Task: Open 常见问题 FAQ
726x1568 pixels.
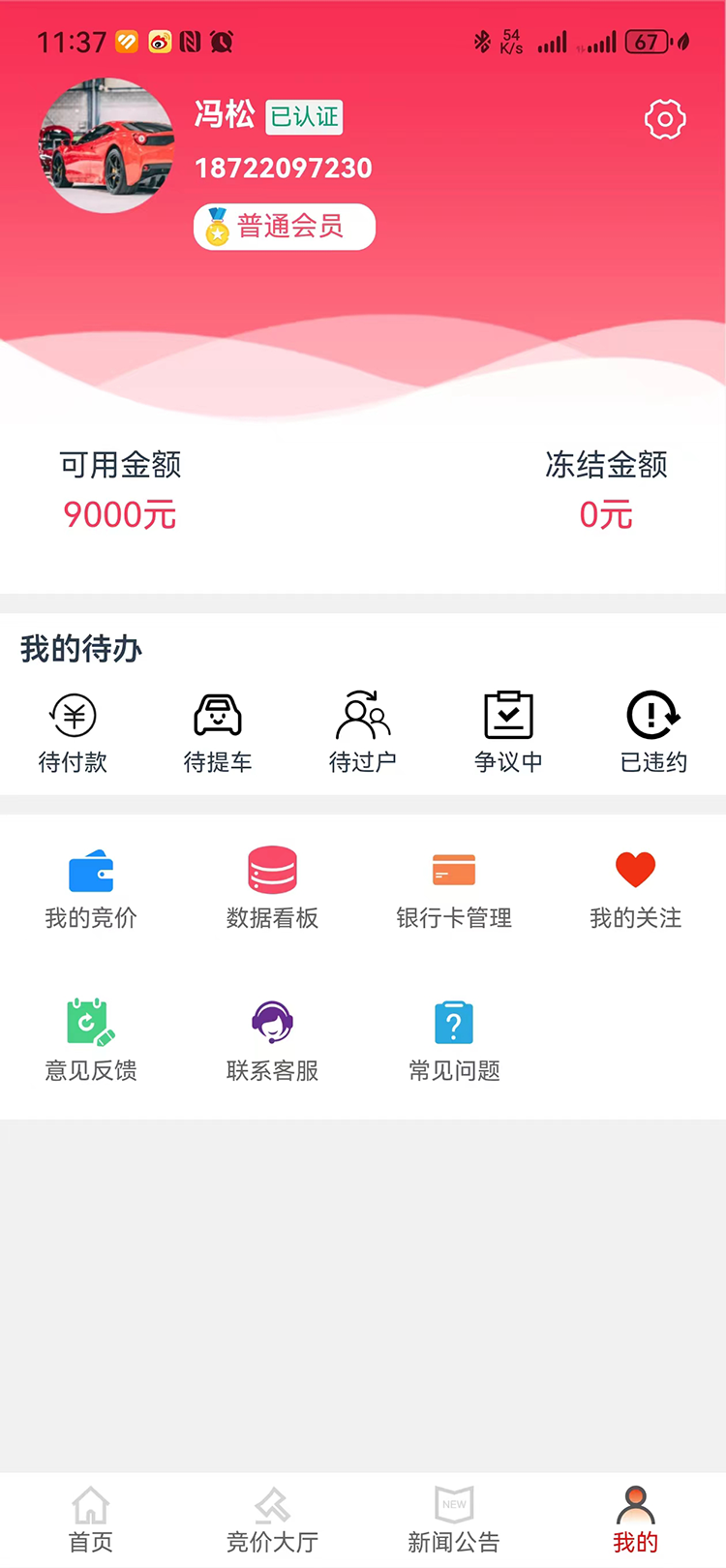Action: tap(454, 1040)
